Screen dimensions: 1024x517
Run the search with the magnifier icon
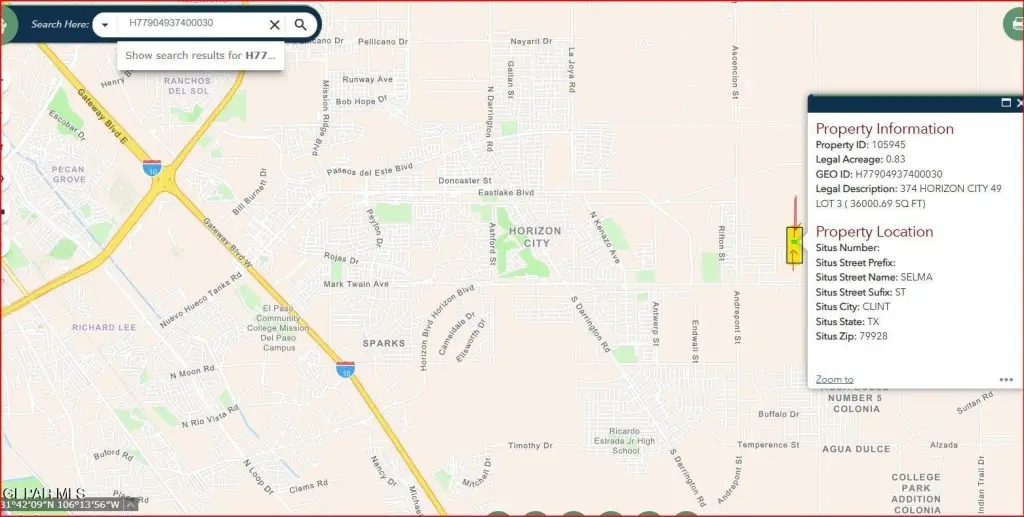coord(300,24)
